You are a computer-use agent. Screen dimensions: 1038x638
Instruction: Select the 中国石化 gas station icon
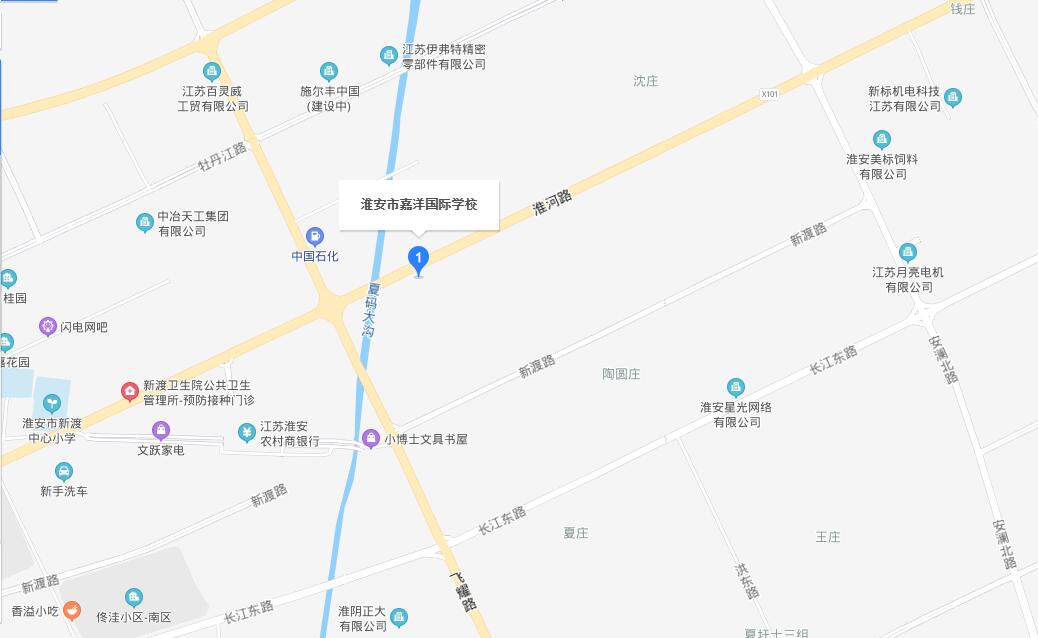coord(315,237)
